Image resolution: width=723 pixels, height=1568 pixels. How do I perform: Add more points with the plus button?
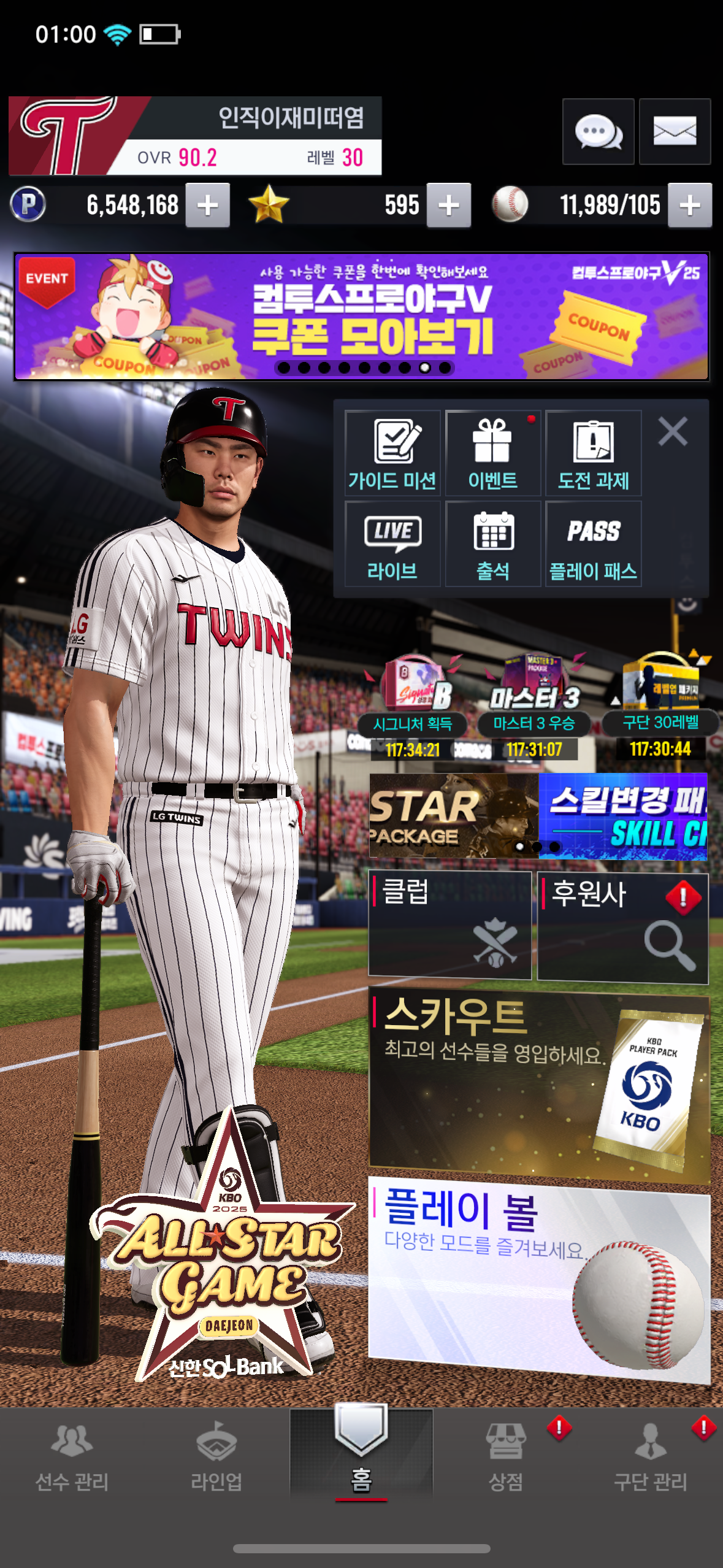208,206
